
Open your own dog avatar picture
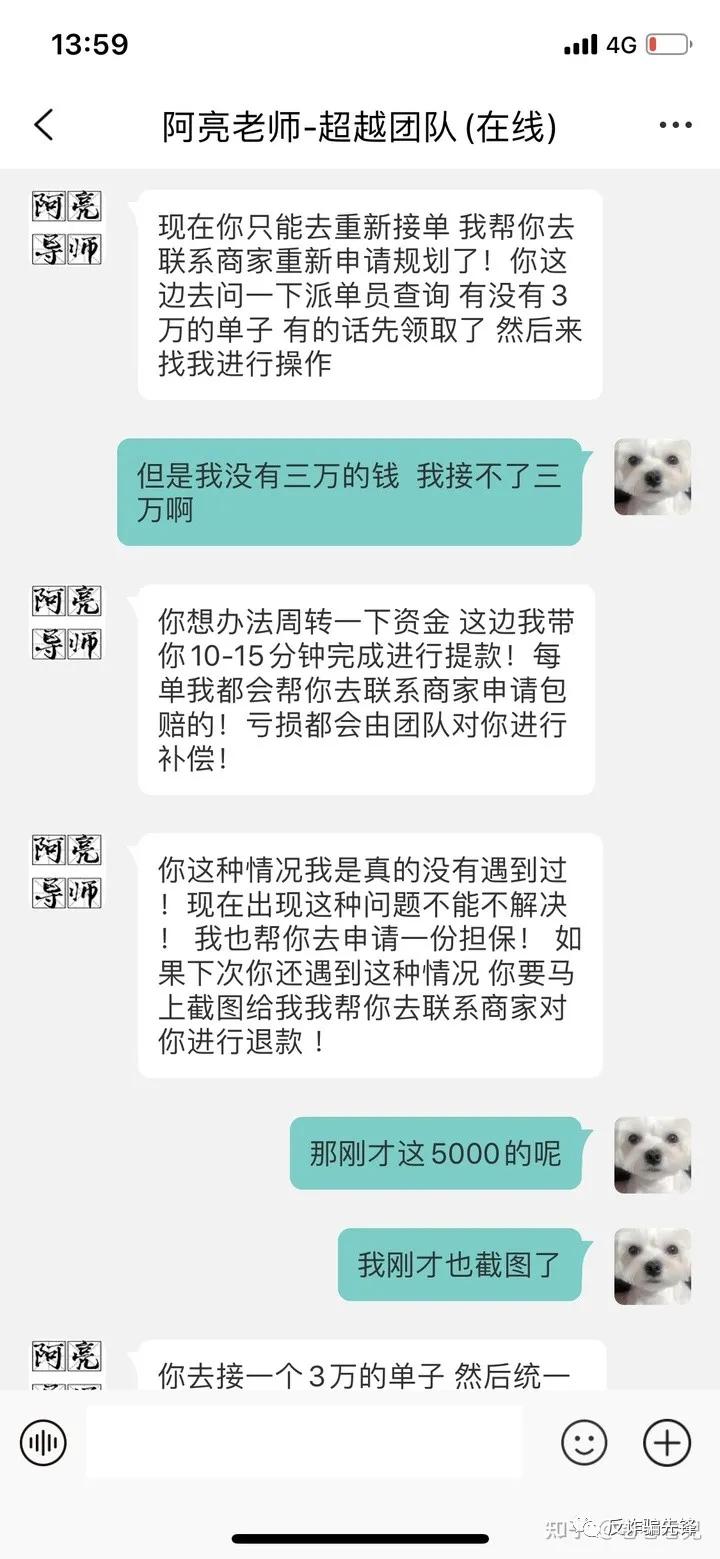652,479
